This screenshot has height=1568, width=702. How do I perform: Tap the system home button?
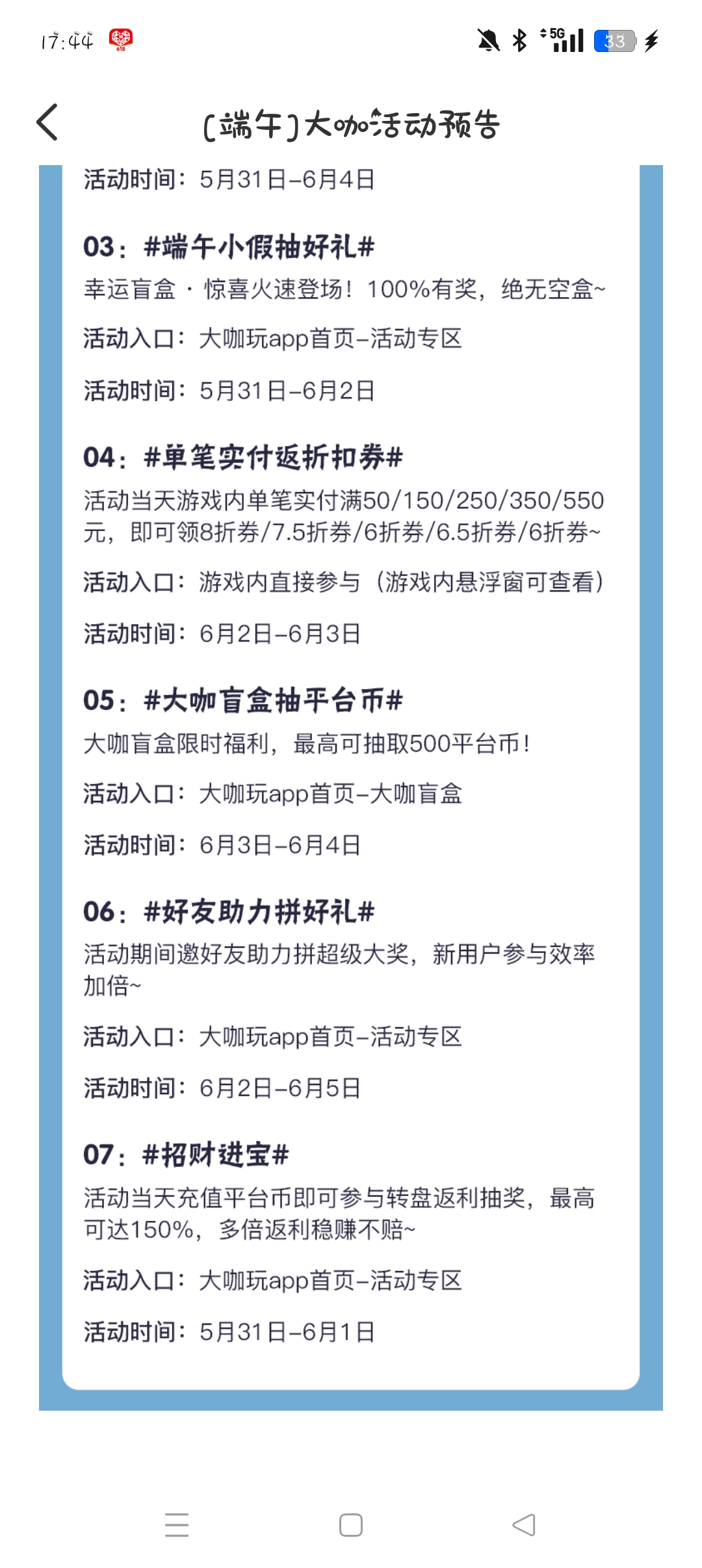click(x=351, y=1525)
